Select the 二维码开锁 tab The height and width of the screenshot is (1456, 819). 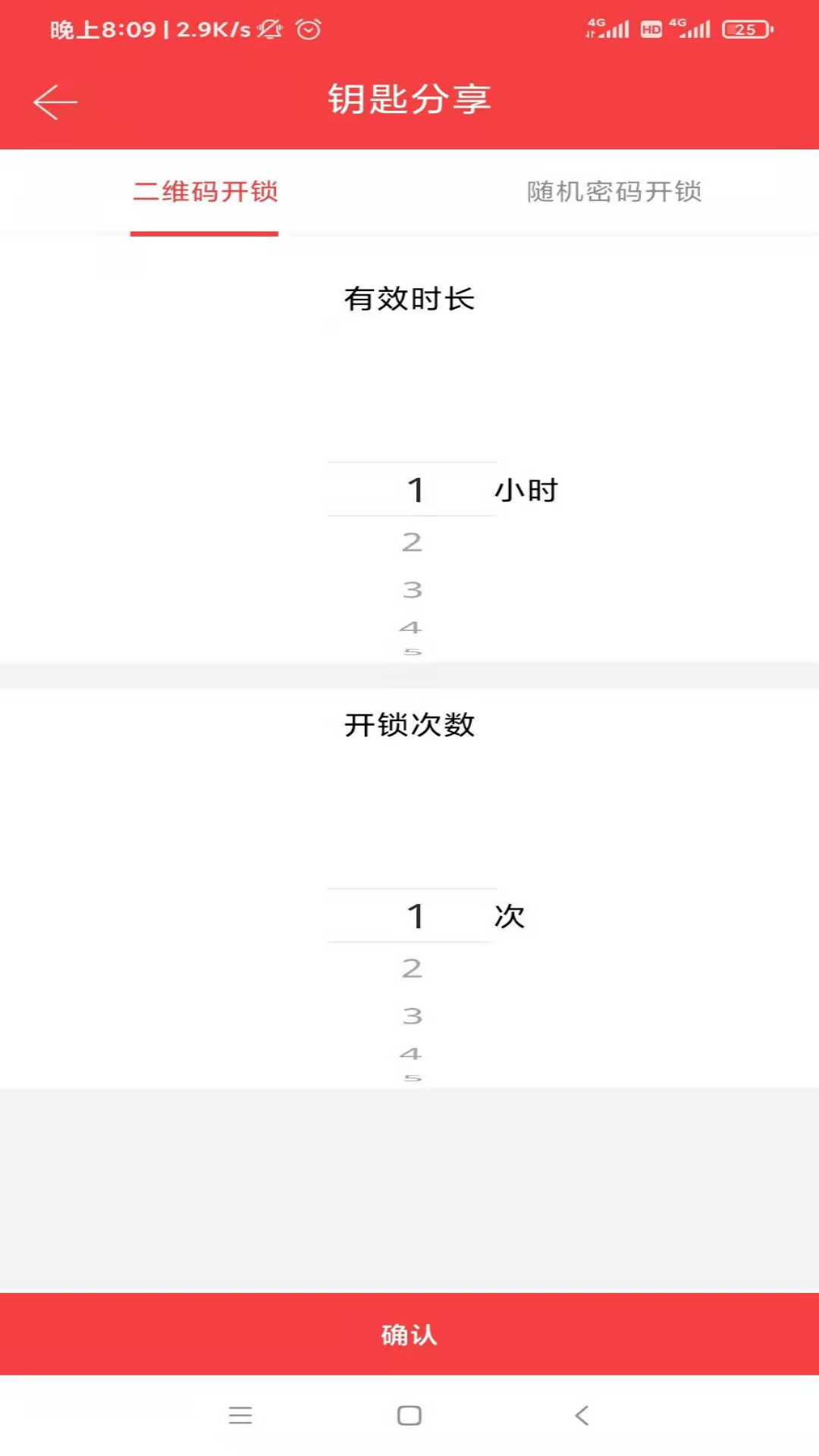(x=205, y=192)
